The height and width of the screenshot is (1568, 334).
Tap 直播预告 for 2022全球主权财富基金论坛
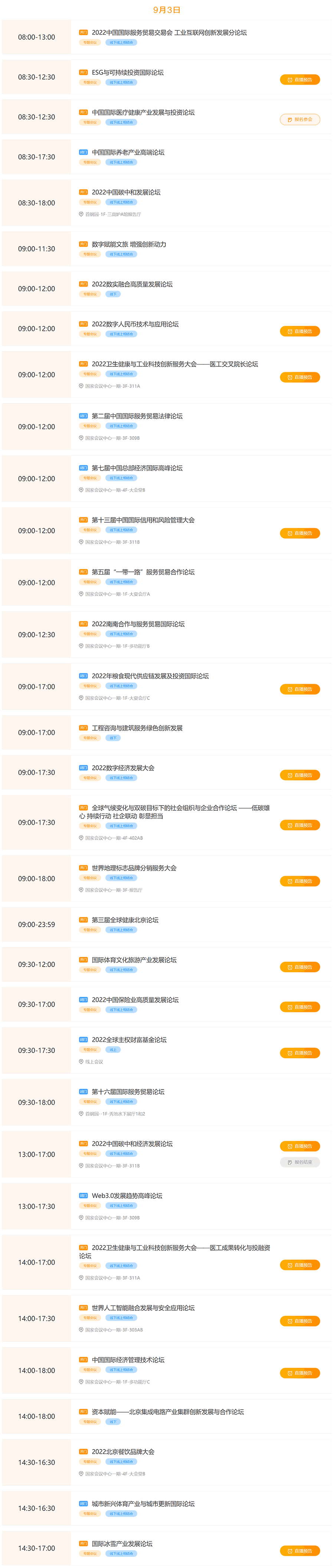click(300, 1052)
